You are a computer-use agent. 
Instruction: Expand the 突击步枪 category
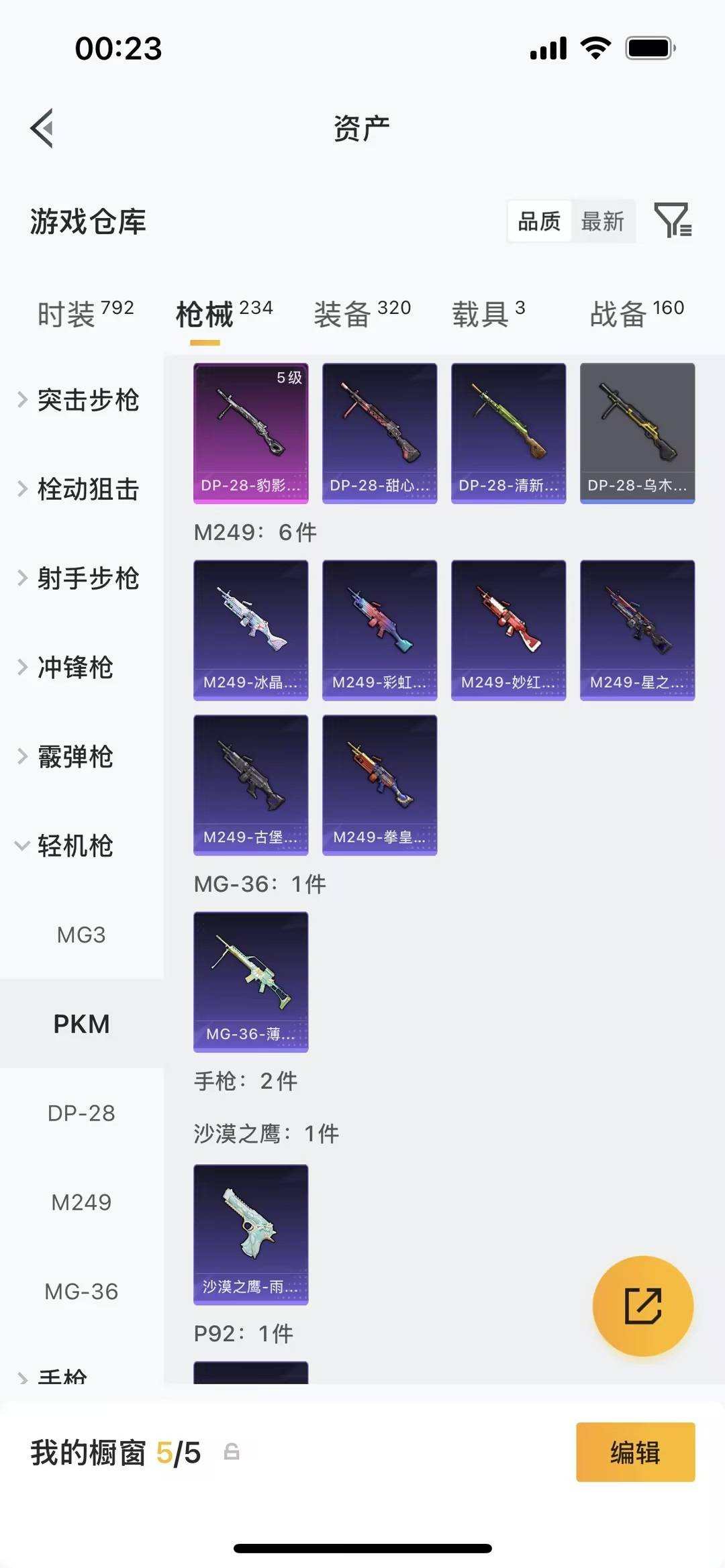tap(87, 401)
